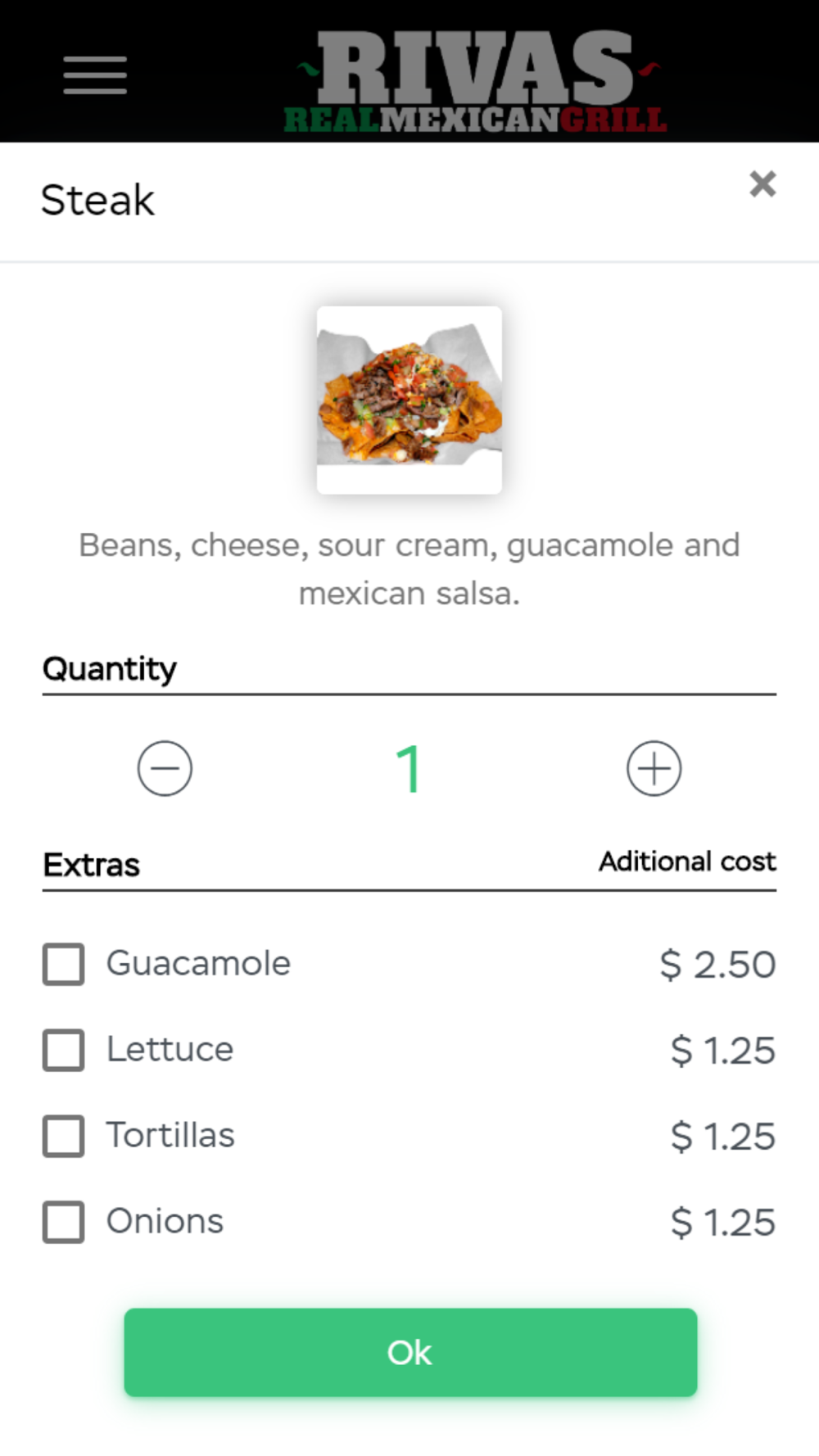
Task: Tick the Onions extra
Action: (x=64, y=1222)
